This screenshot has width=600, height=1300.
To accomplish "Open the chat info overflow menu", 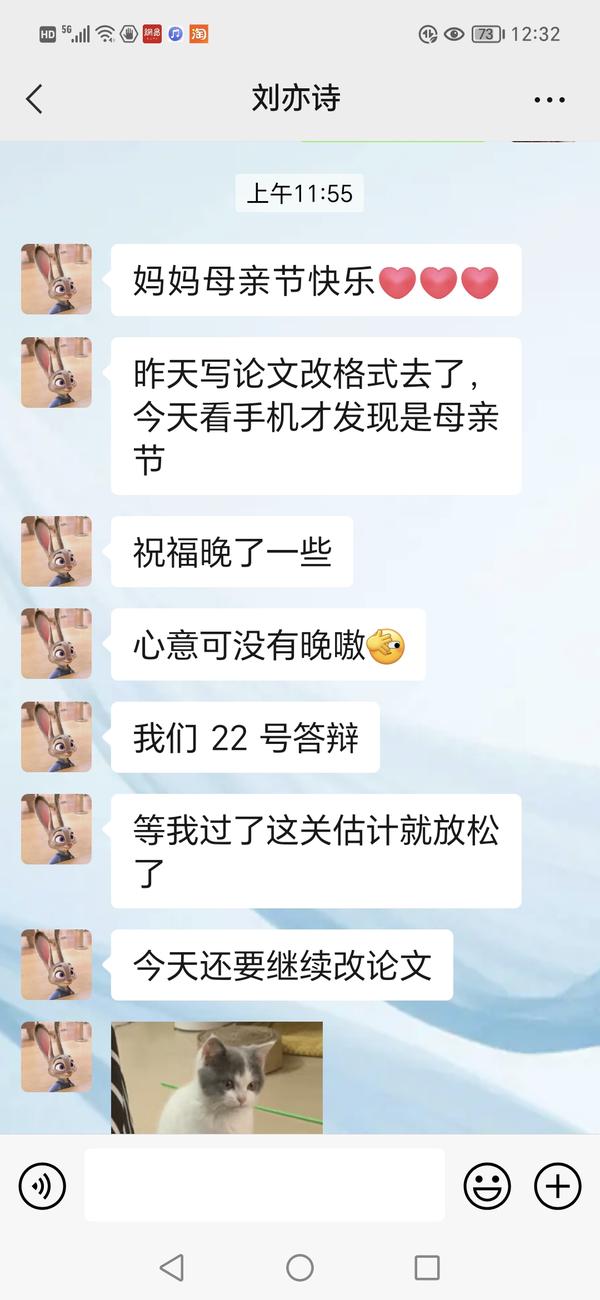I will pos(549,99).
